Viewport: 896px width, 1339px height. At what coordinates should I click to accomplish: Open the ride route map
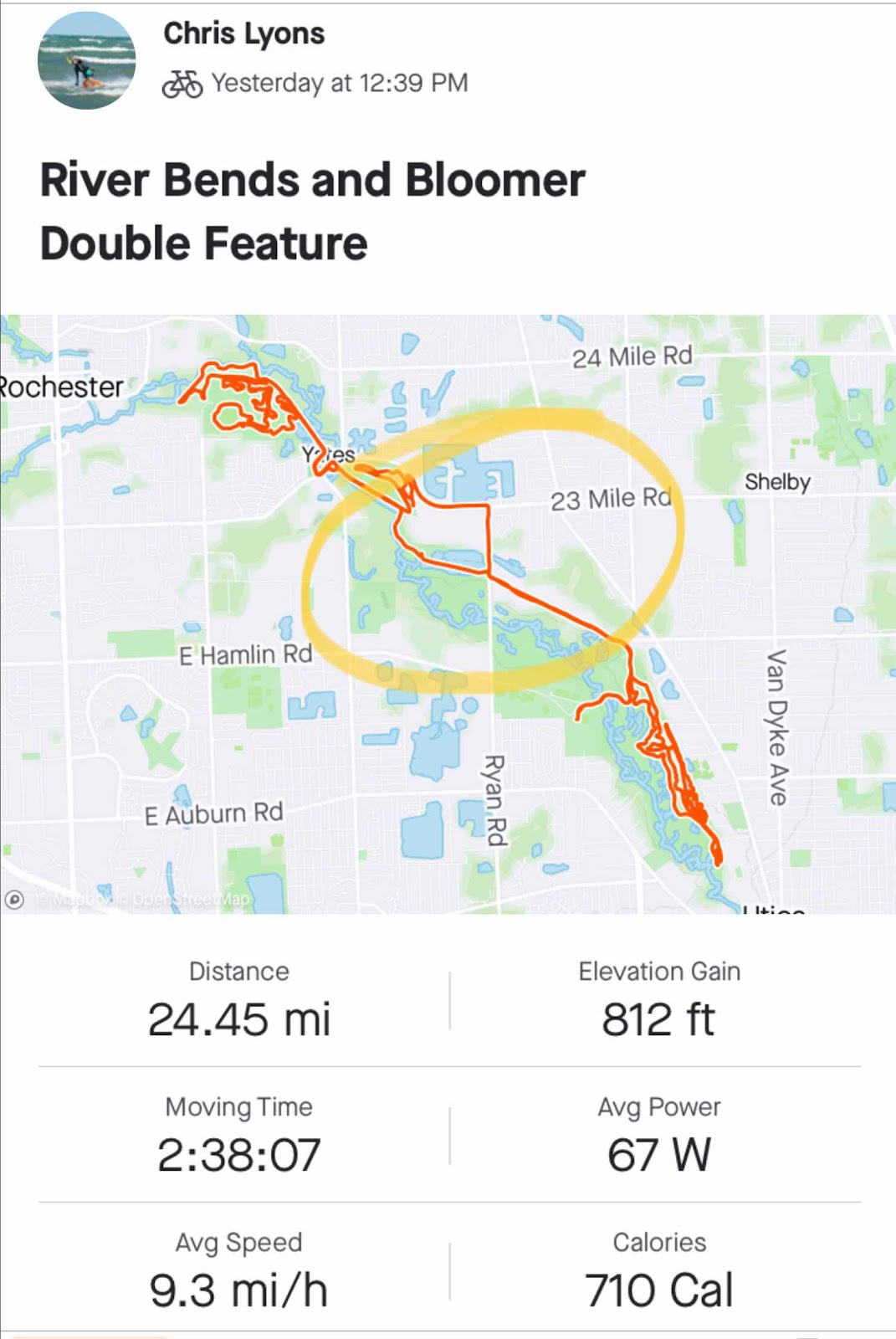pyautogui.click(x=448, y=613)
